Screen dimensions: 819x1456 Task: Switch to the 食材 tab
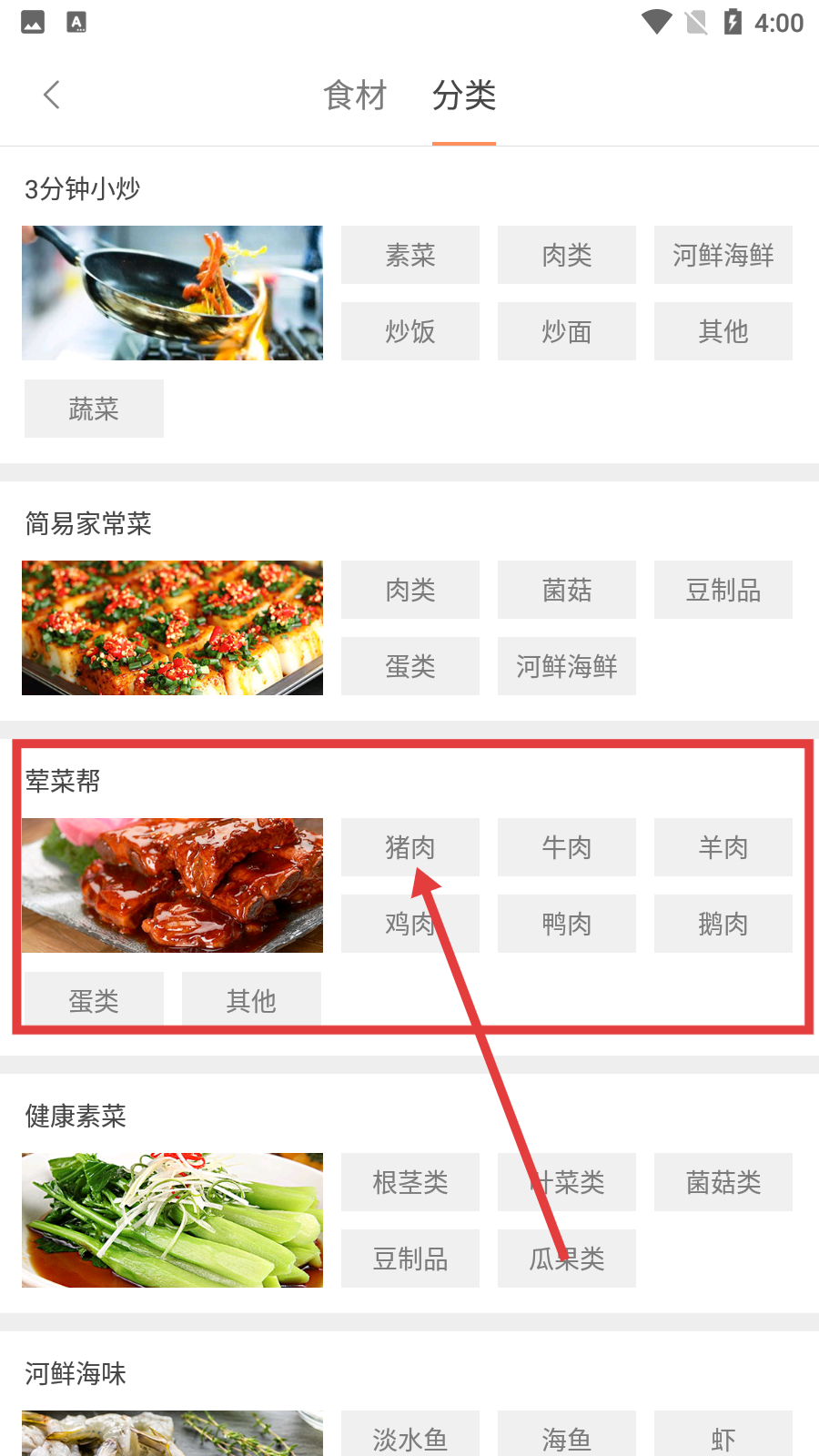355,96
